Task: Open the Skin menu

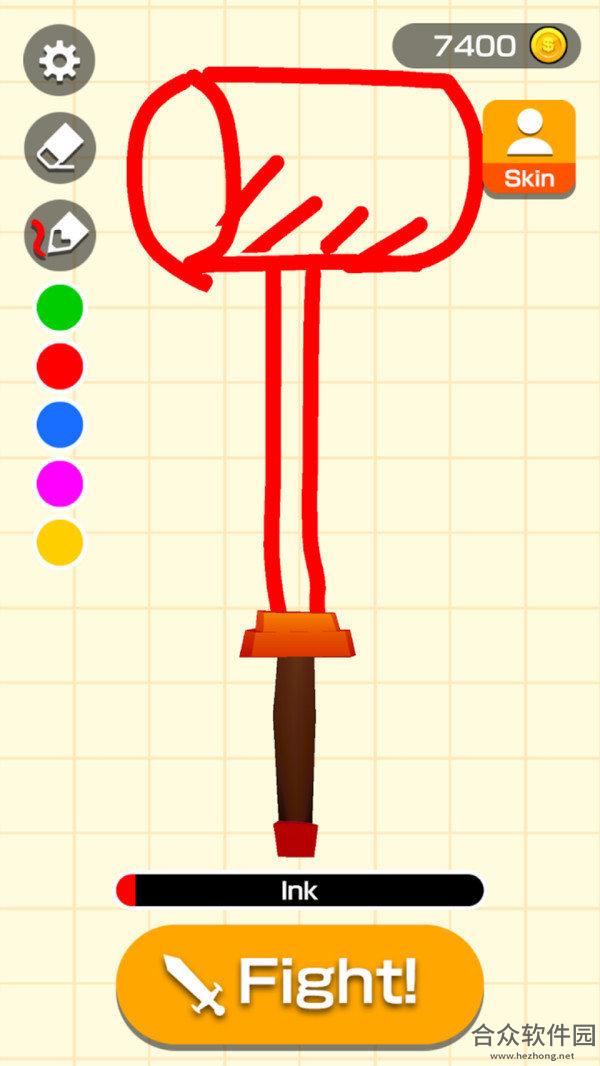Action: pyautogui.click(x=528, y=148)
